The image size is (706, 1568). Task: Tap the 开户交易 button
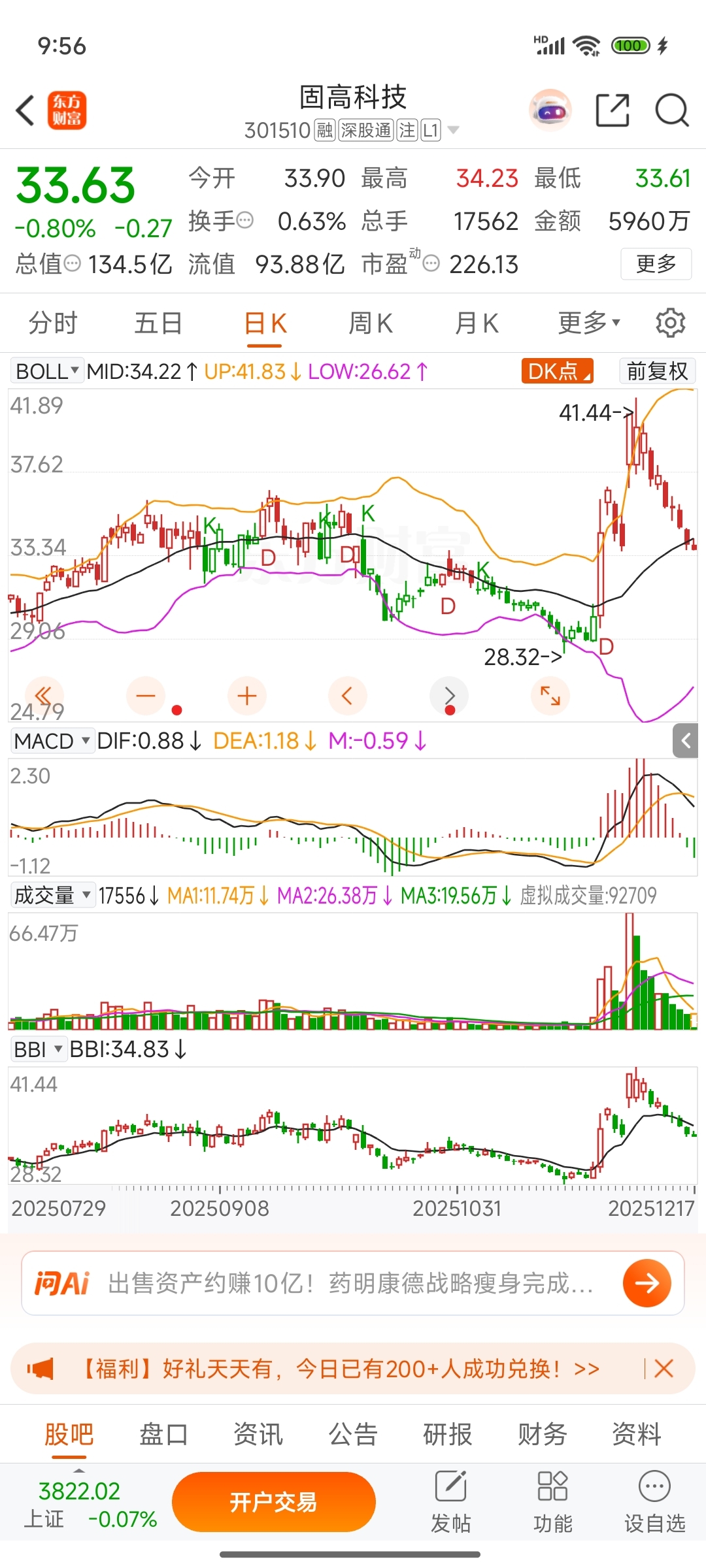273,1502
